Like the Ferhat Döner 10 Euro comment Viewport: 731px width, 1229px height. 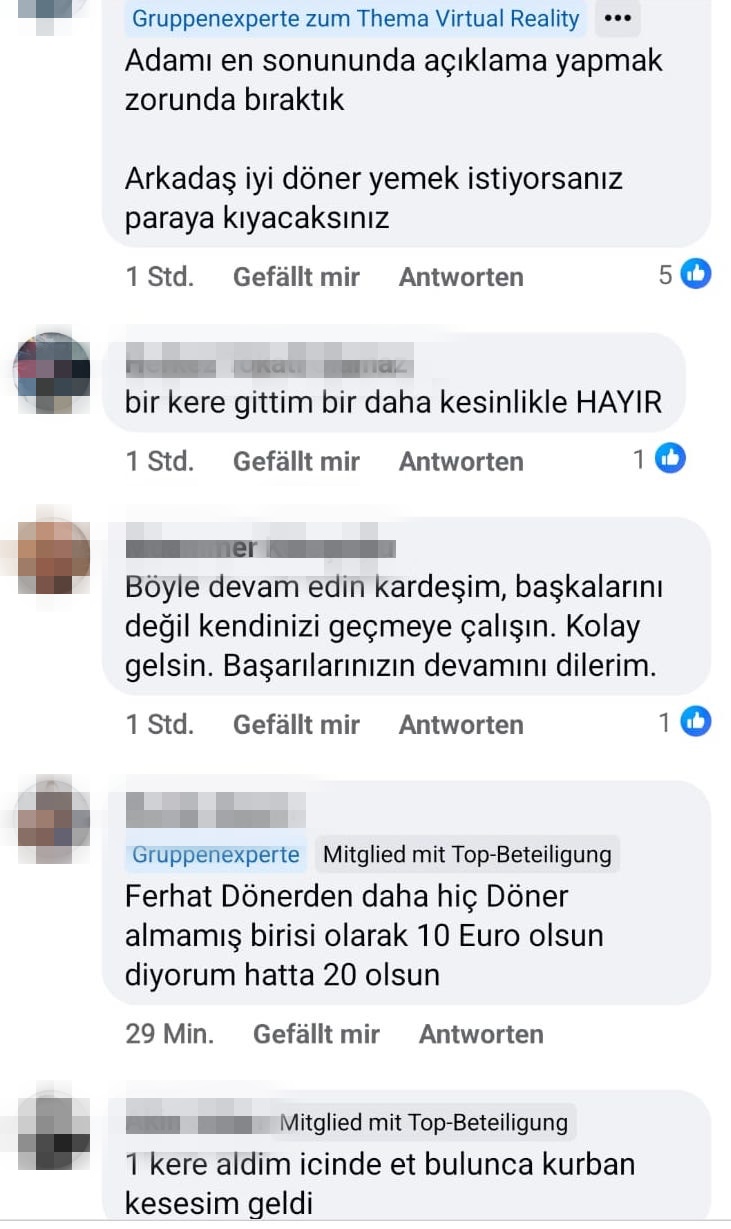[x=316, y=1034]
